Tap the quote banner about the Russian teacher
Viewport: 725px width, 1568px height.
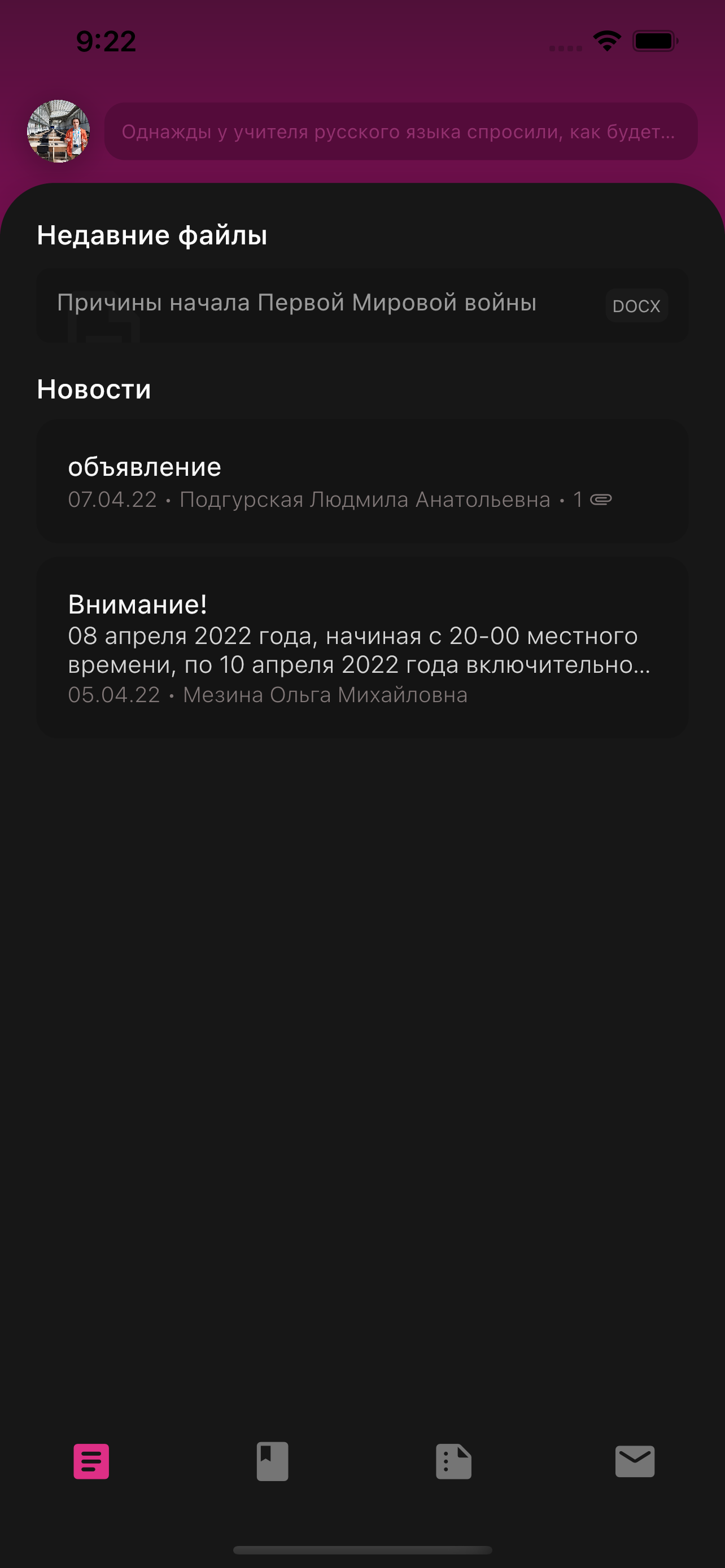pyautogui.click(x=400, y=132)
